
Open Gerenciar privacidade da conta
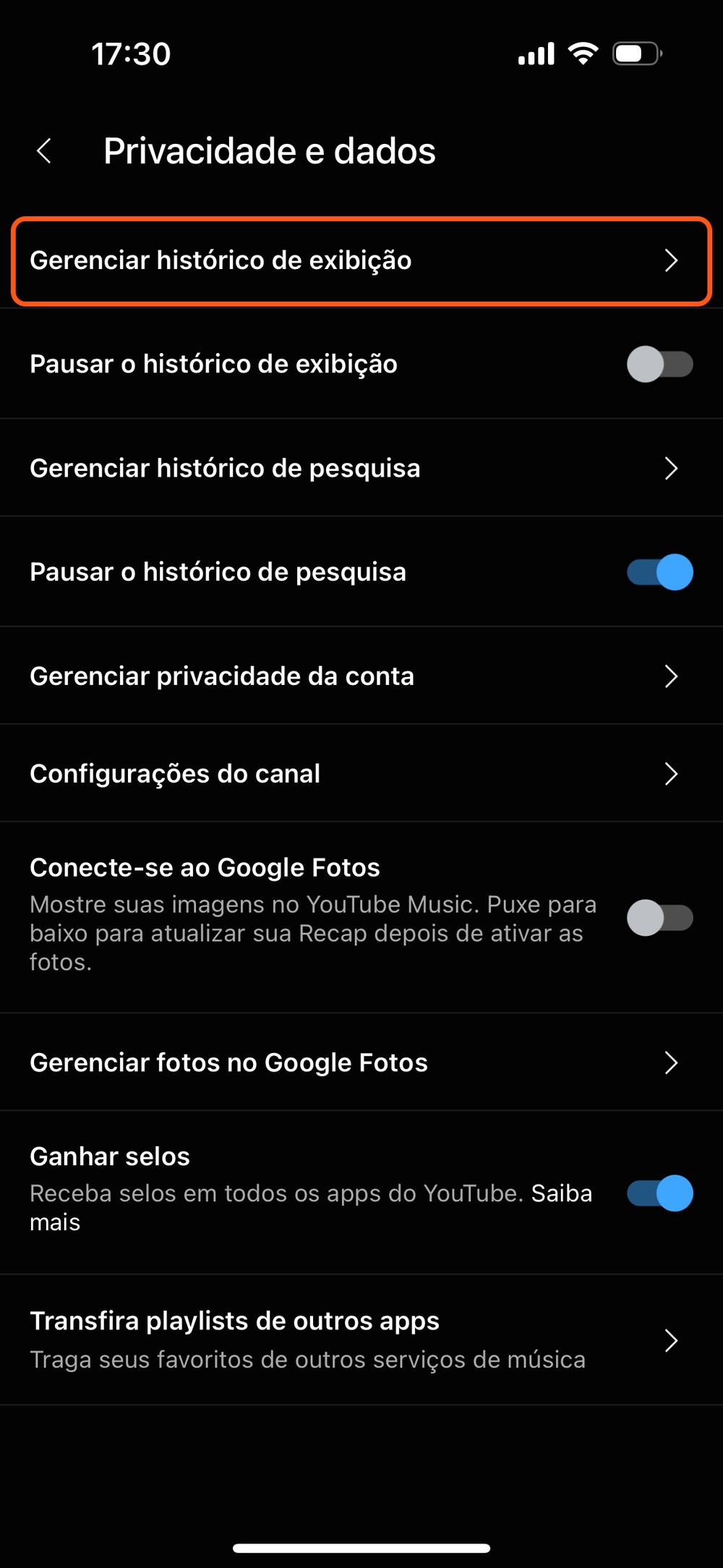click(361, 676)
